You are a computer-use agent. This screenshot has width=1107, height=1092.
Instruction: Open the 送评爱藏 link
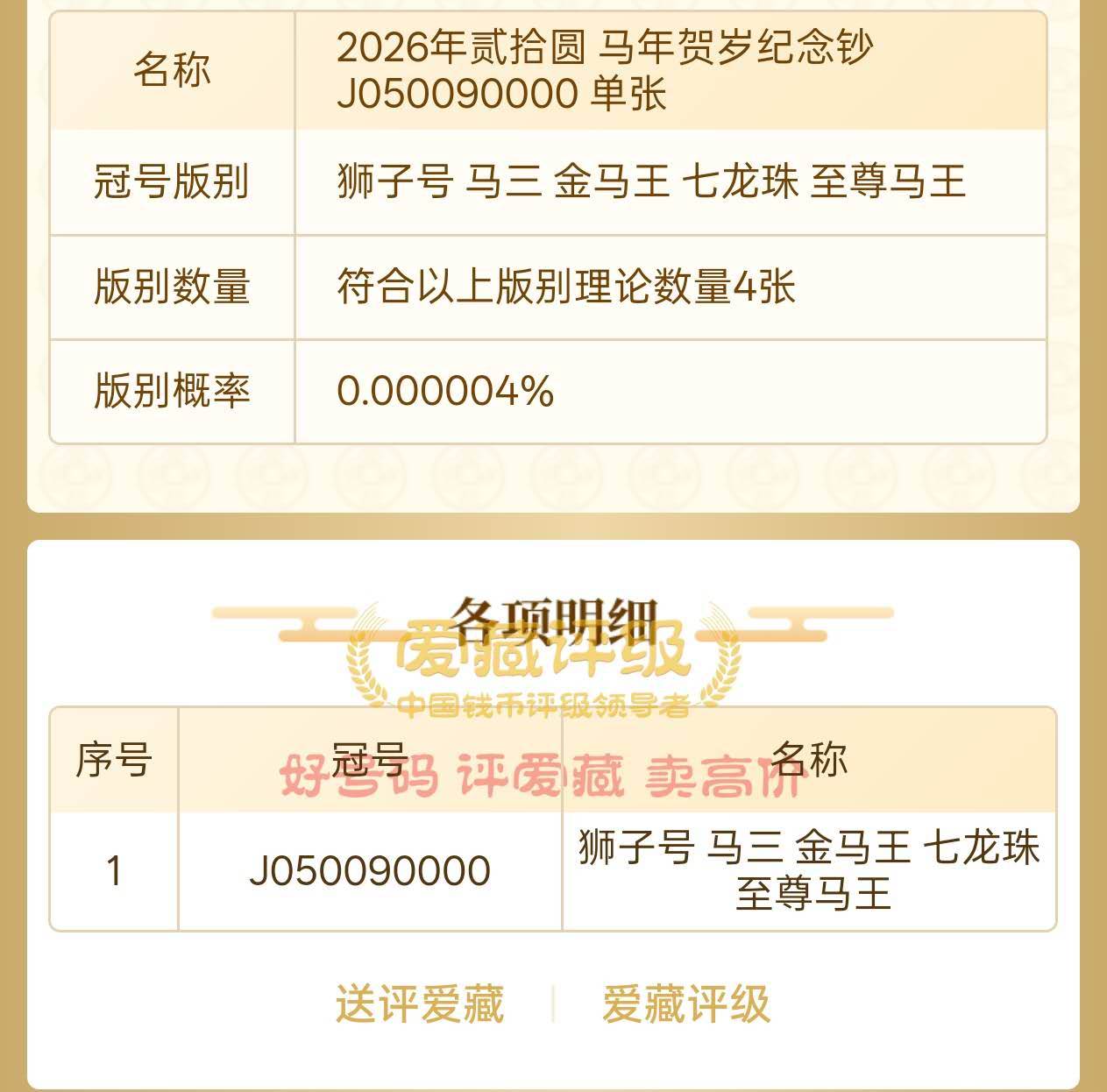[420, 1004]
